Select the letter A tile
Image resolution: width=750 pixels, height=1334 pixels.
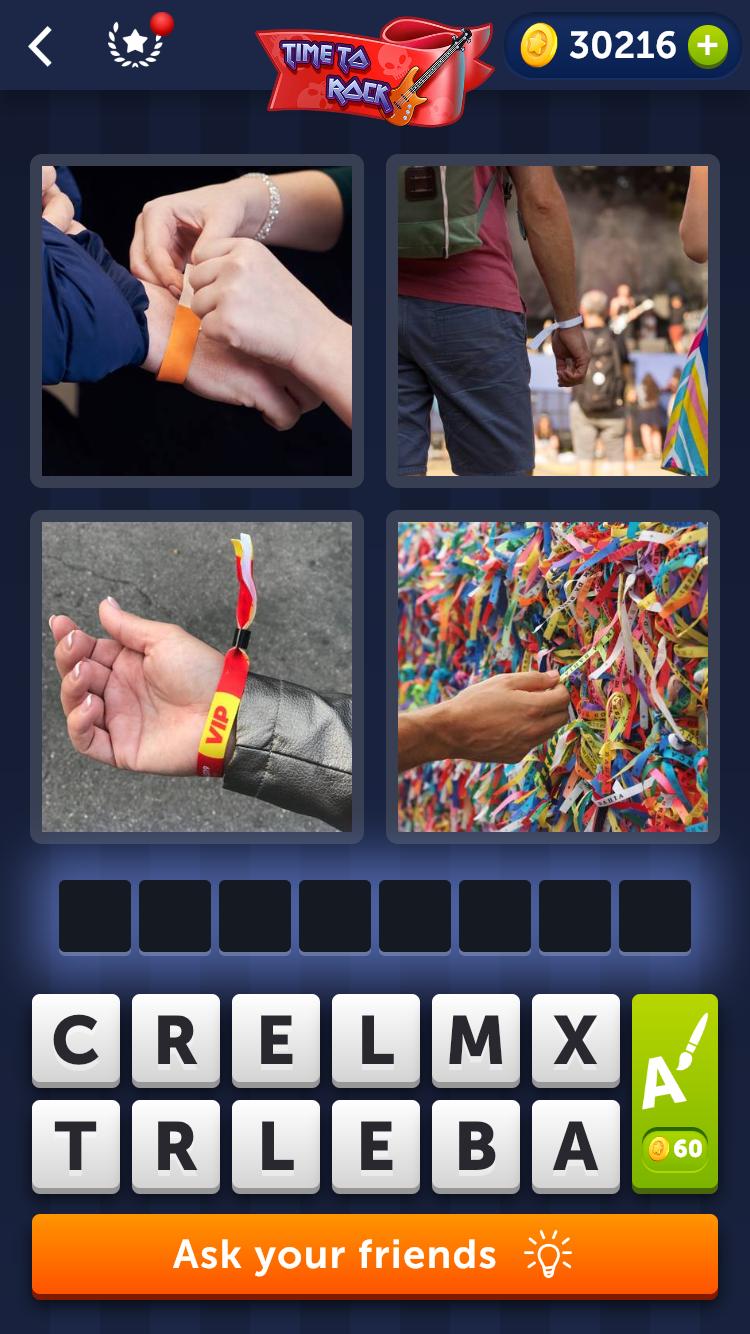(x=576, y=1146)
